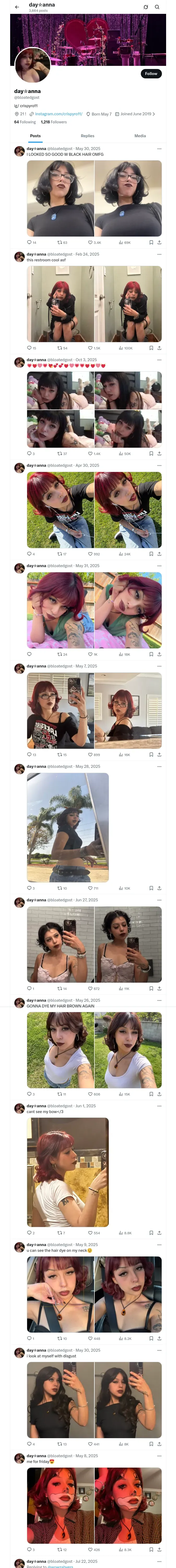176x1568 pixels.
Task: Open the search icon in header
Action: click(157, 7)
